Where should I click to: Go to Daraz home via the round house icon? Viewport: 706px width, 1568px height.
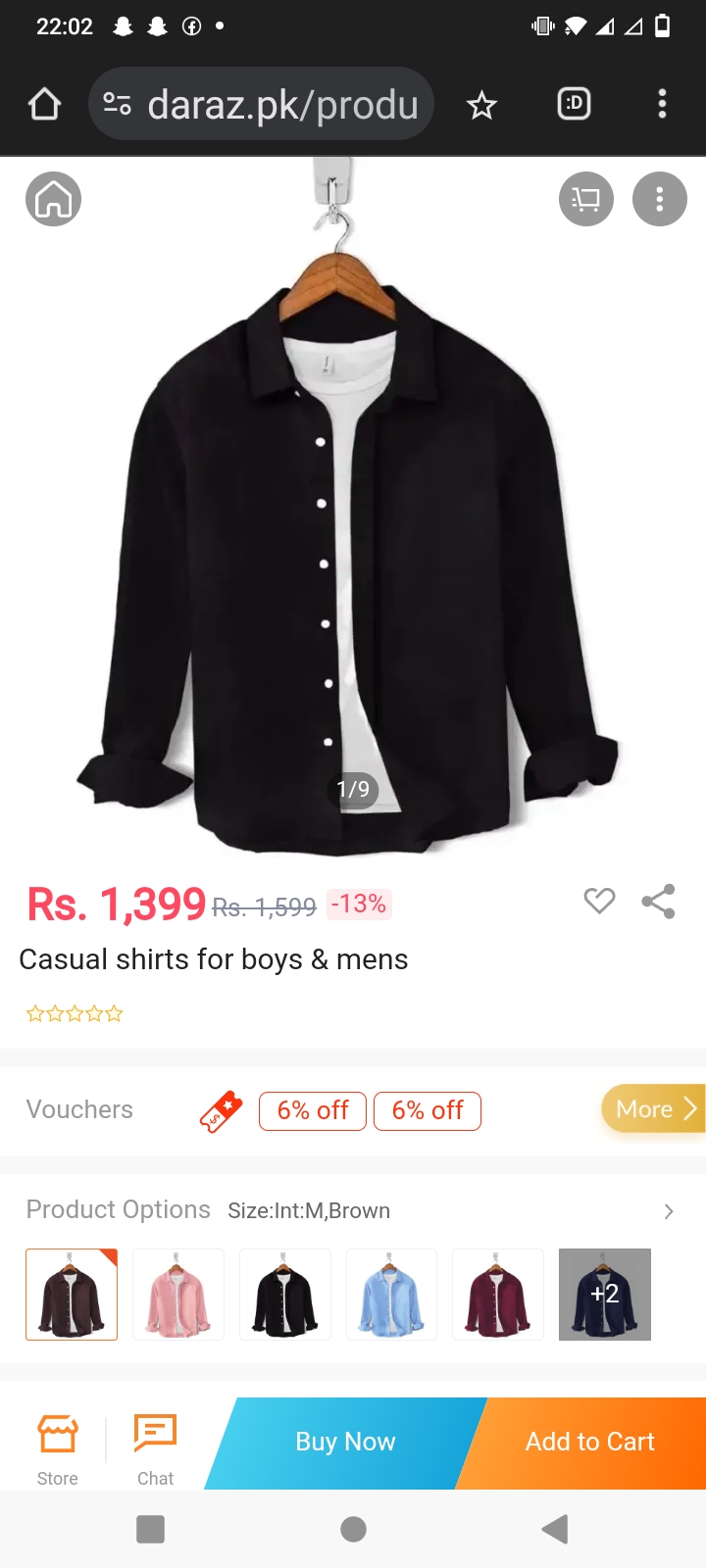pyautogui.click(x=53, y=199)
